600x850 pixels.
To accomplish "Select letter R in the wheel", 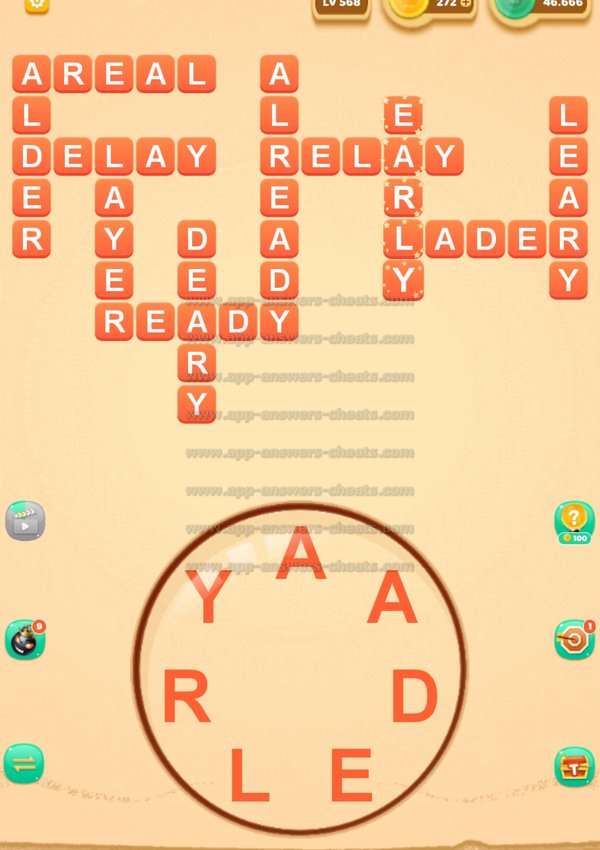I will click(x=186, y=698).
